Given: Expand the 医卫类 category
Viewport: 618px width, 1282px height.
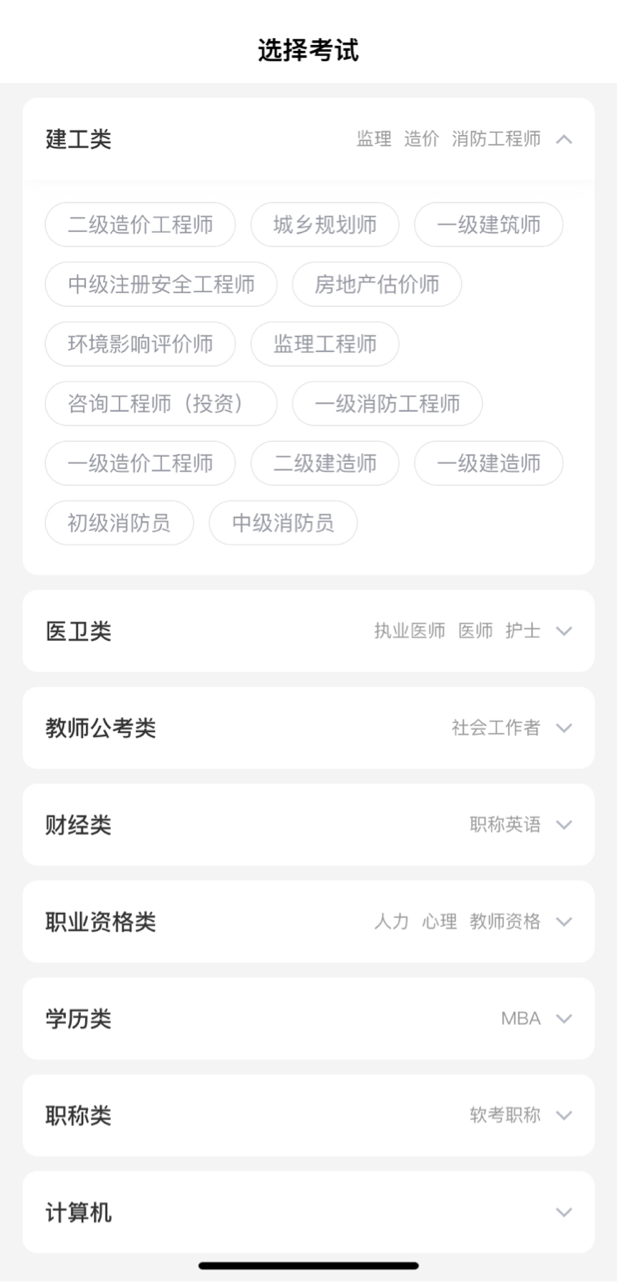Looking at the screenshot, I should pos(563,631).
